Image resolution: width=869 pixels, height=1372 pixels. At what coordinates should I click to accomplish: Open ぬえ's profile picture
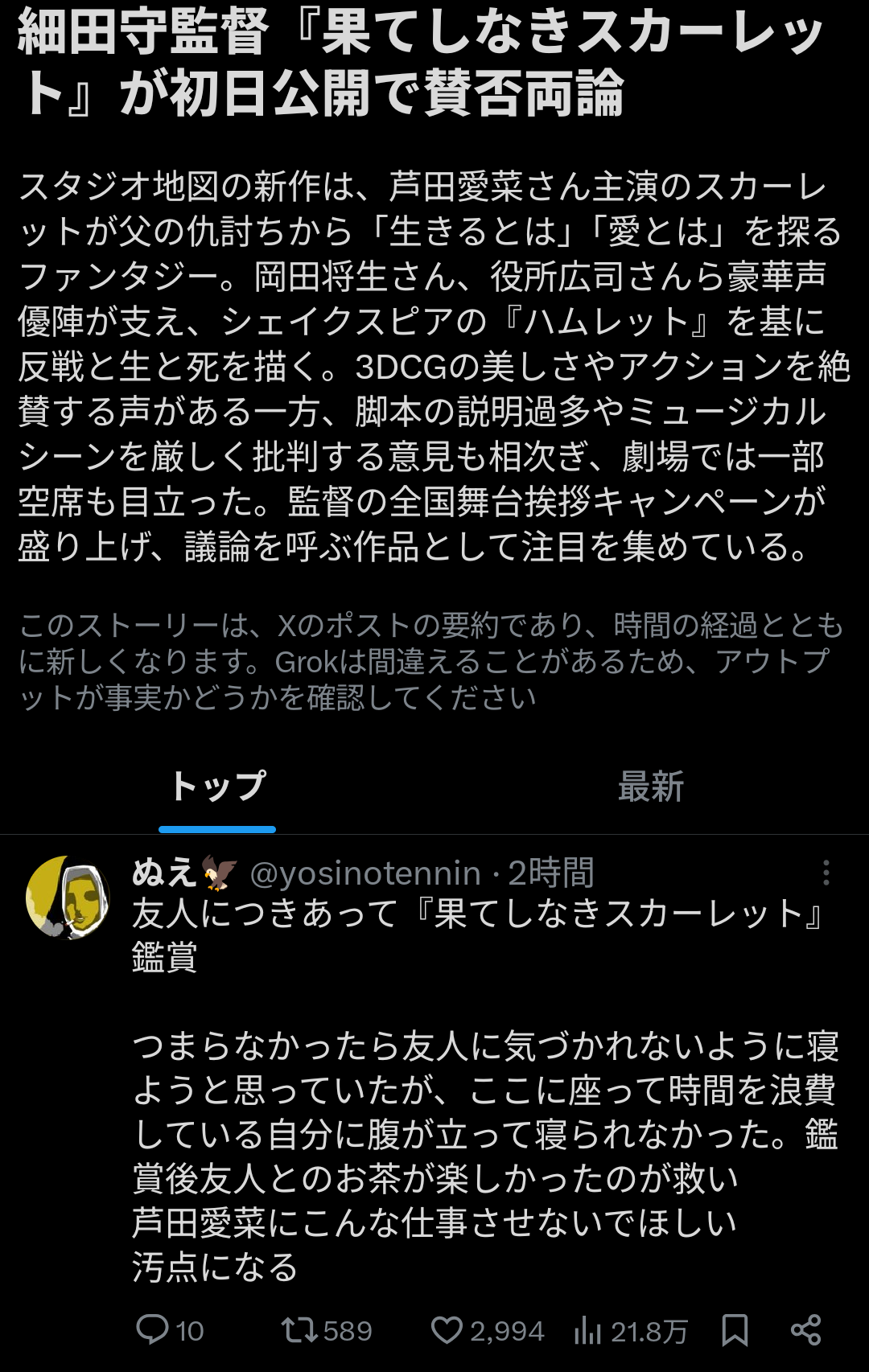click(68, 898)
